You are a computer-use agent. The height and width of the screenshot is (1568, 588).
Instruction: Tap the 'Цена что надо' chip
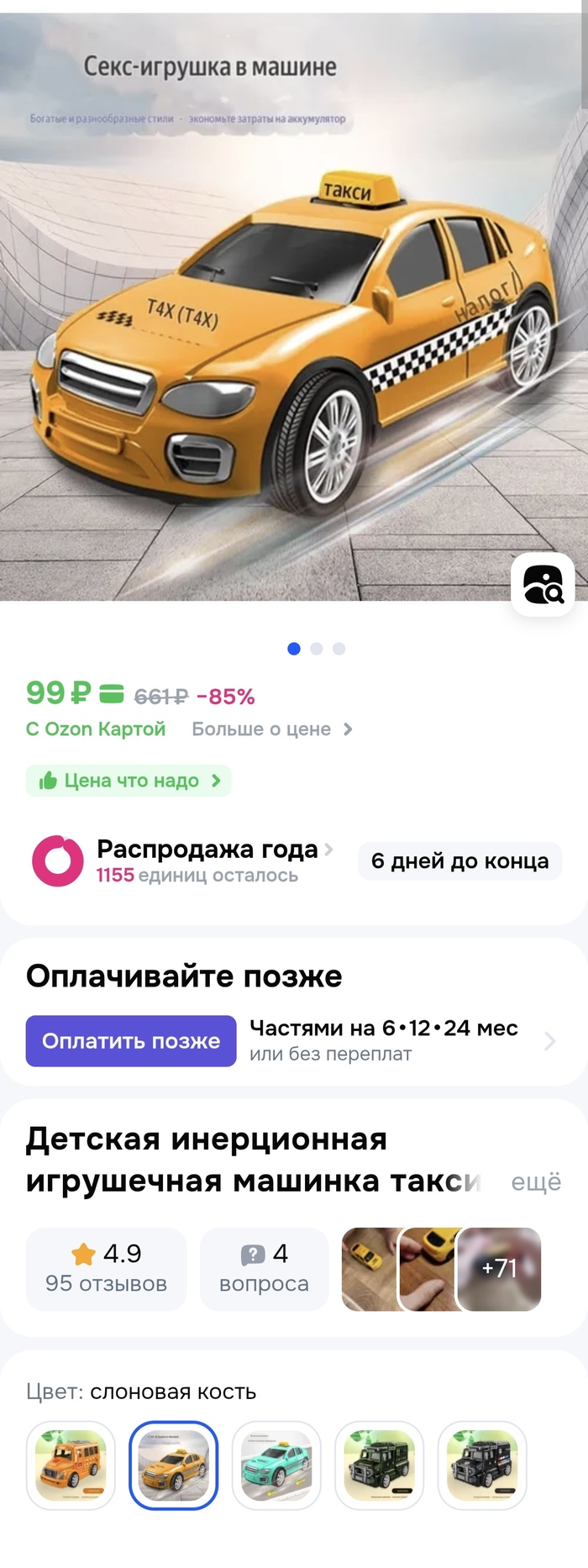click(129, 781)
